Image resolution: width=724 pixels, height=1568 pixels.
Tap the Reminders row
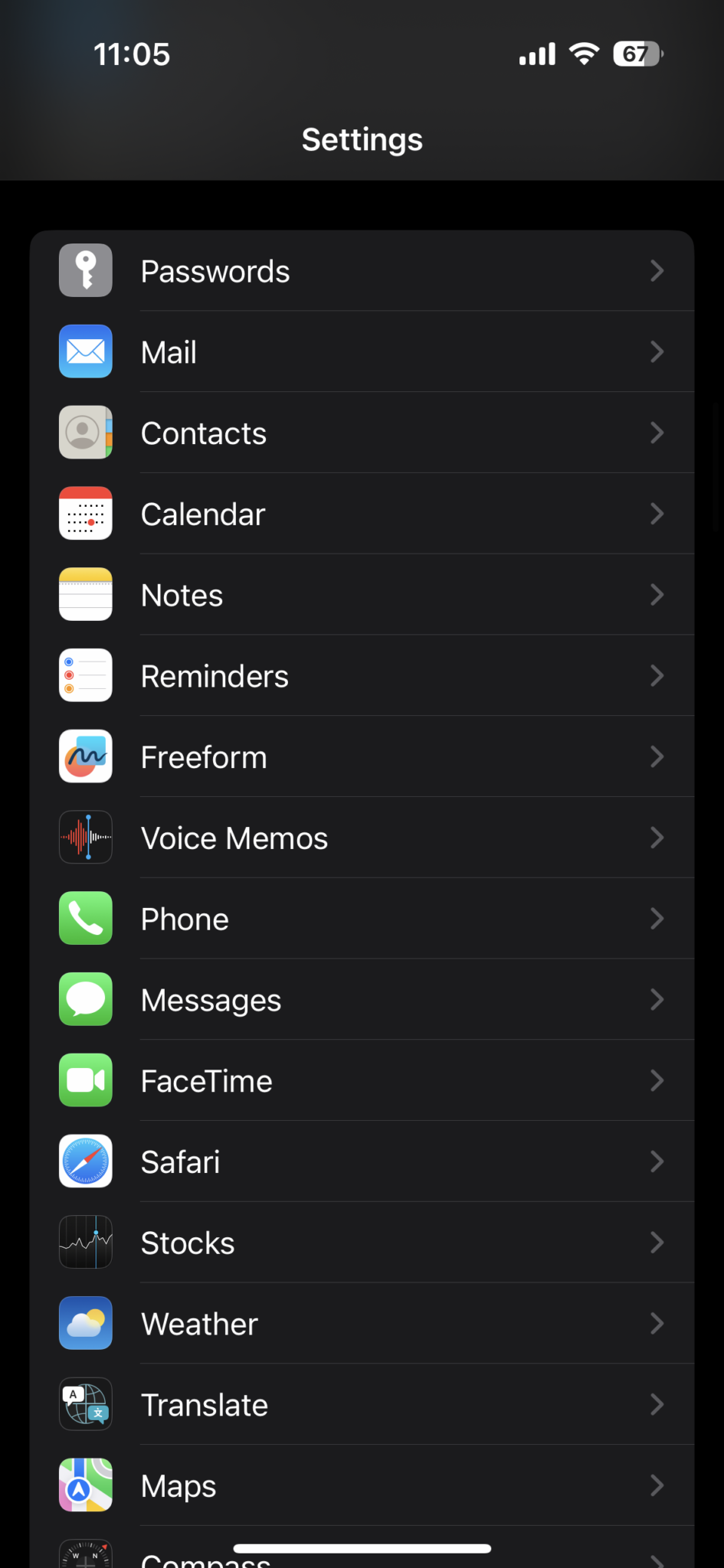click(362, 676)
